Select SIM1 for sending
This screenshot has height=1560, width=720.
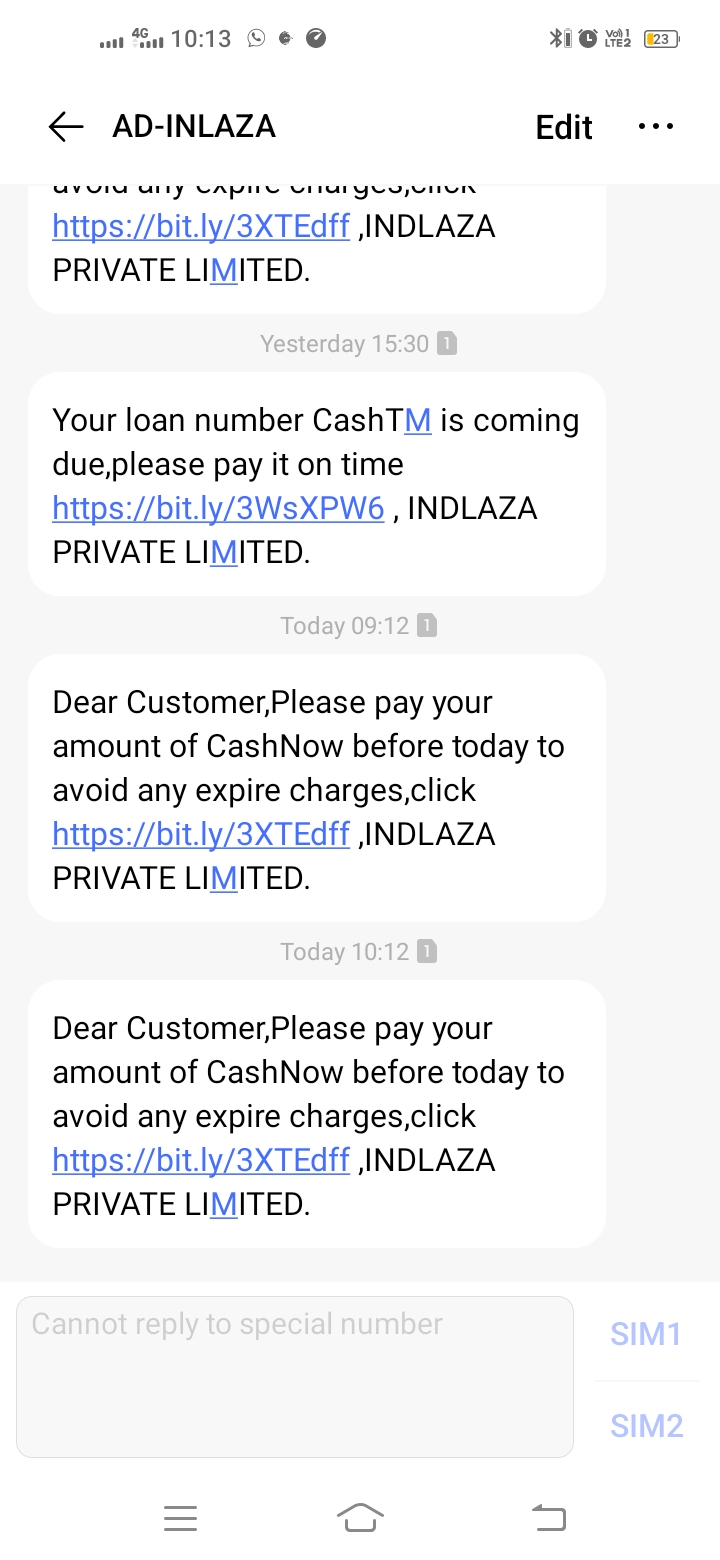646,1334
